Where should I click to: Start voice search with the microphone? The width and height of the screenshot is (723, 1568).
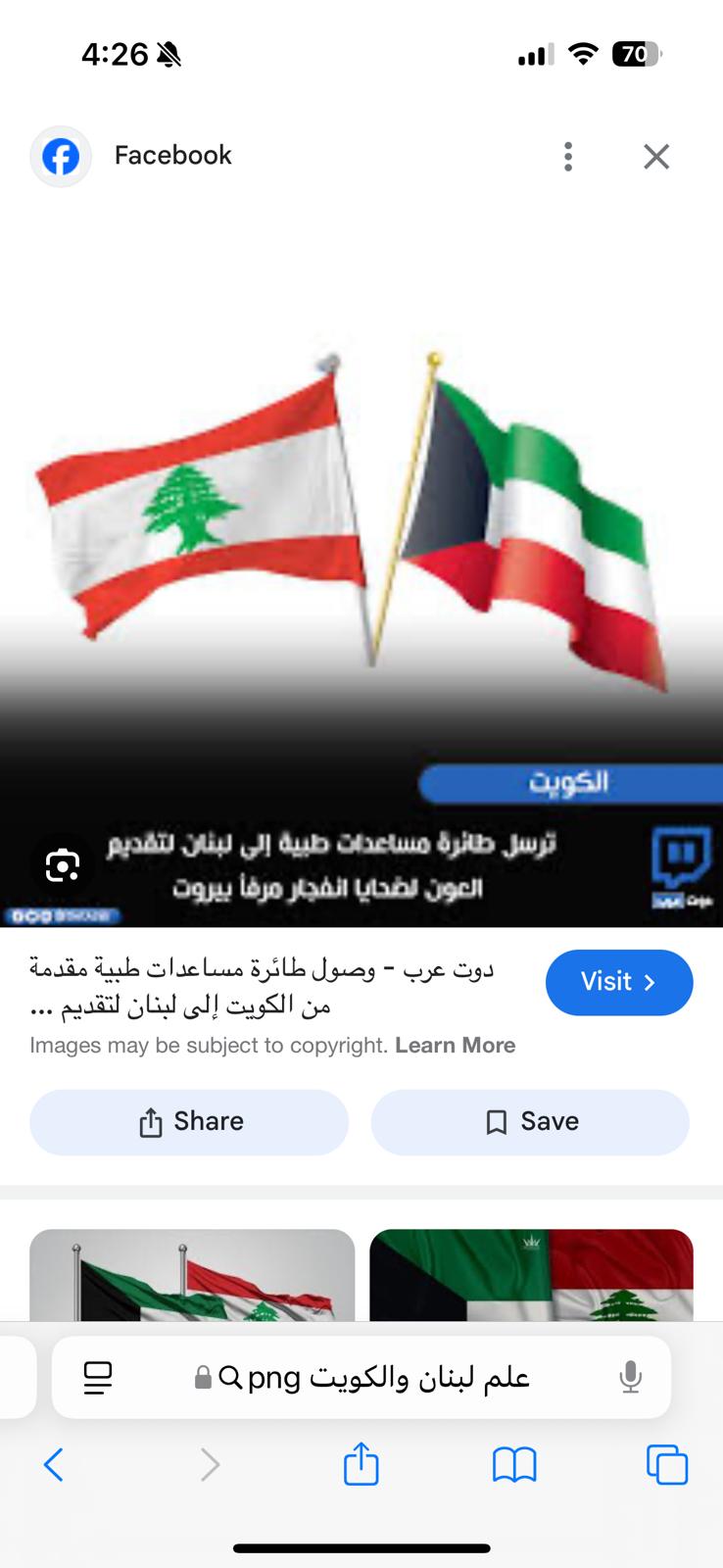tap(631, 1378)
